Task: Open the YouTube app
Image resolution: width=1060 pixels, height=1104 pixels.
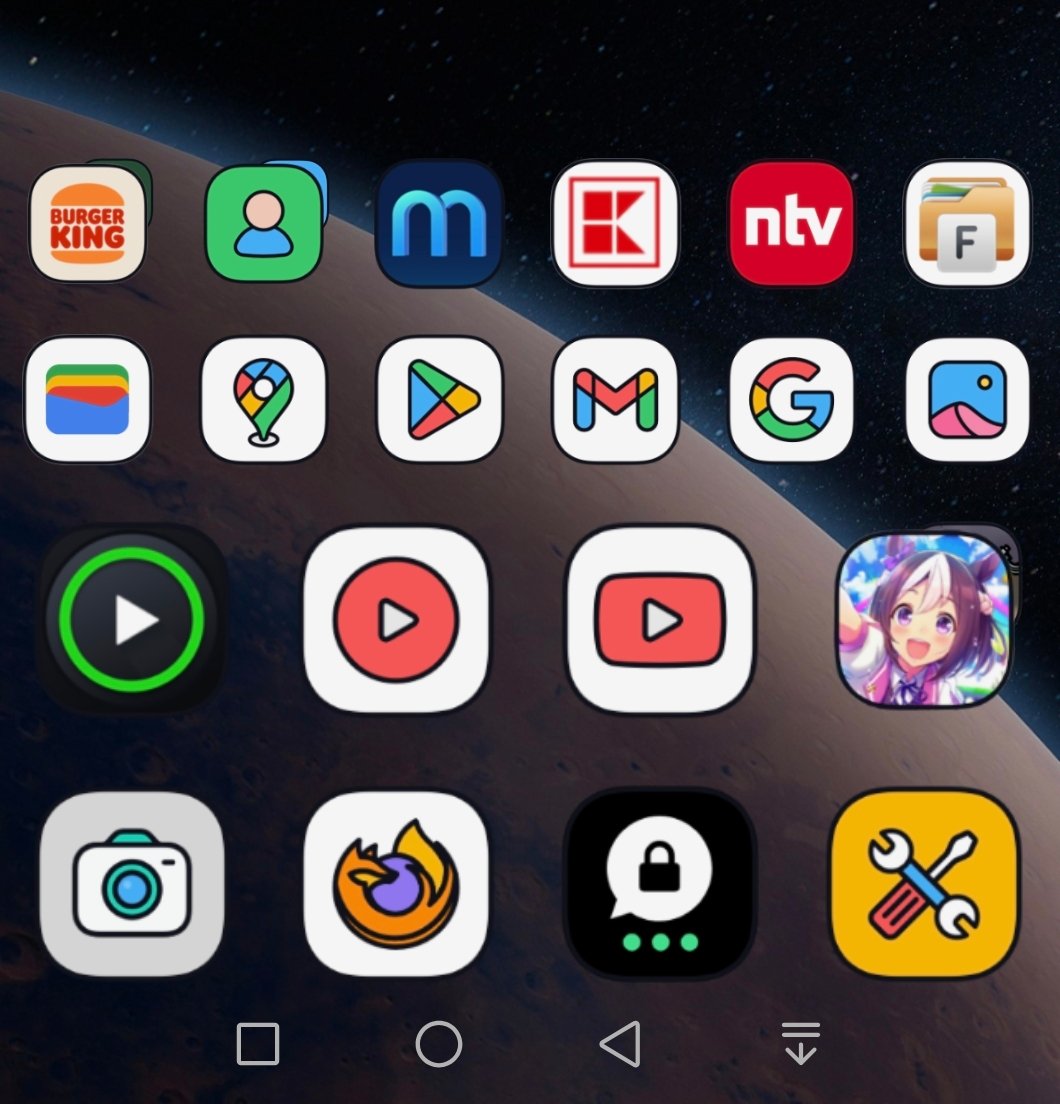Action: pyautogui.click(x=661, y=620)
